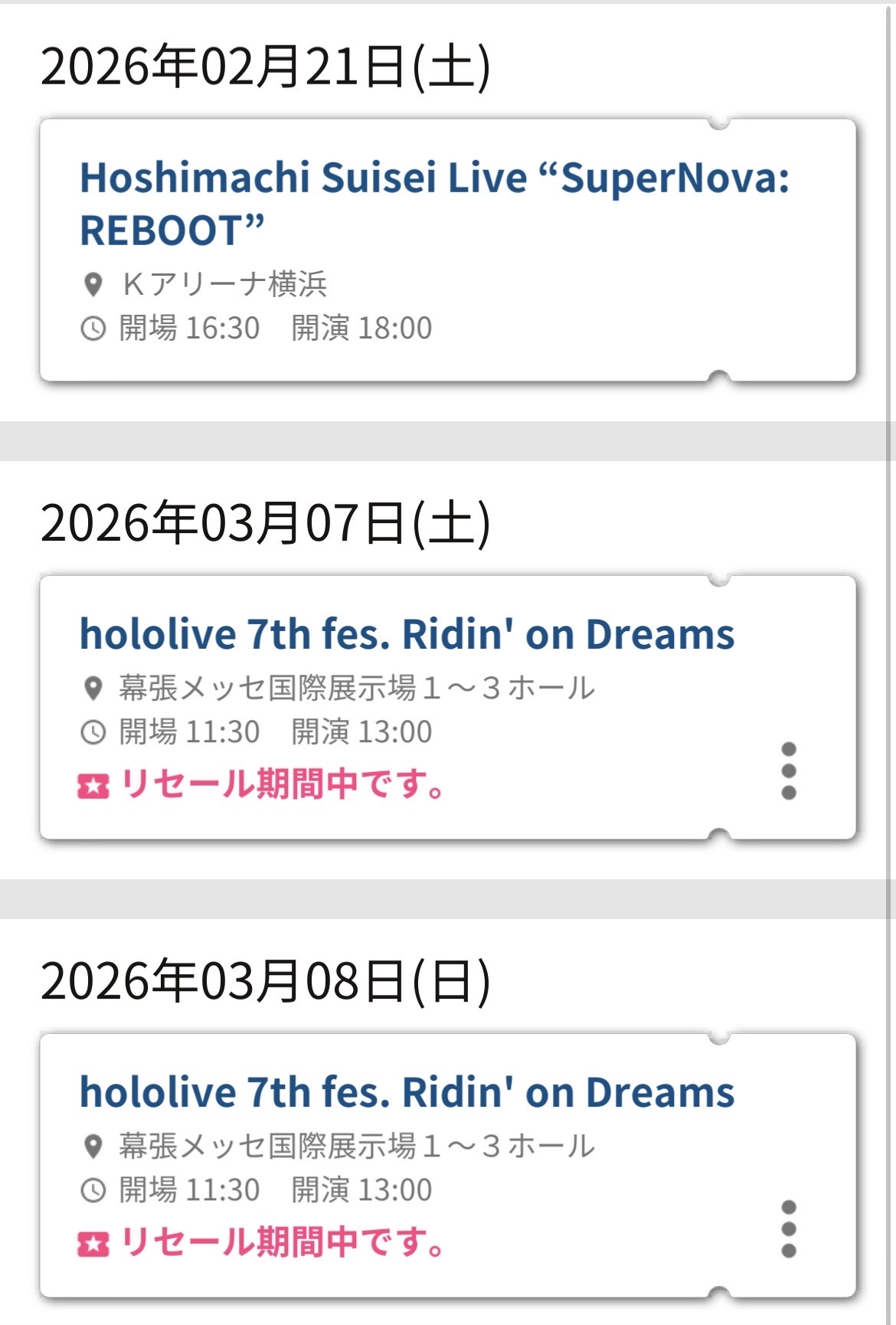Open the March 8 hololive 7th fes. ticket
The image size is (896, 1325).
pos(407,1093)
